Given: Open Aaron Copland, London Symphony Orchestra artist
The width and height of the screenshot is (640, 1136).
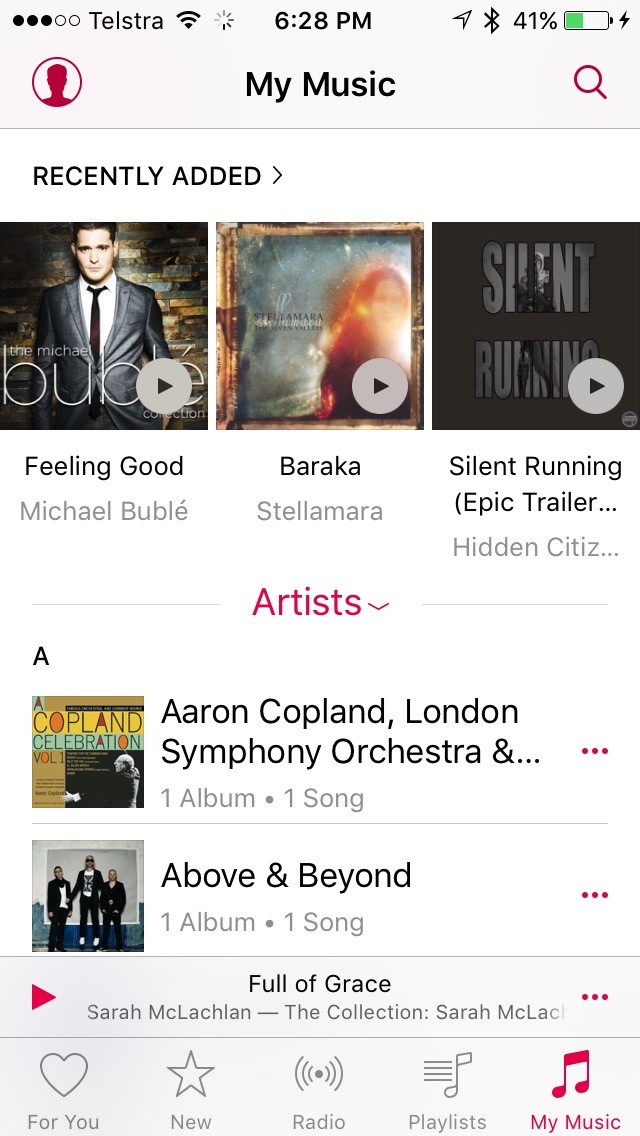Looking at the screenshot, I should click(320, 752).
